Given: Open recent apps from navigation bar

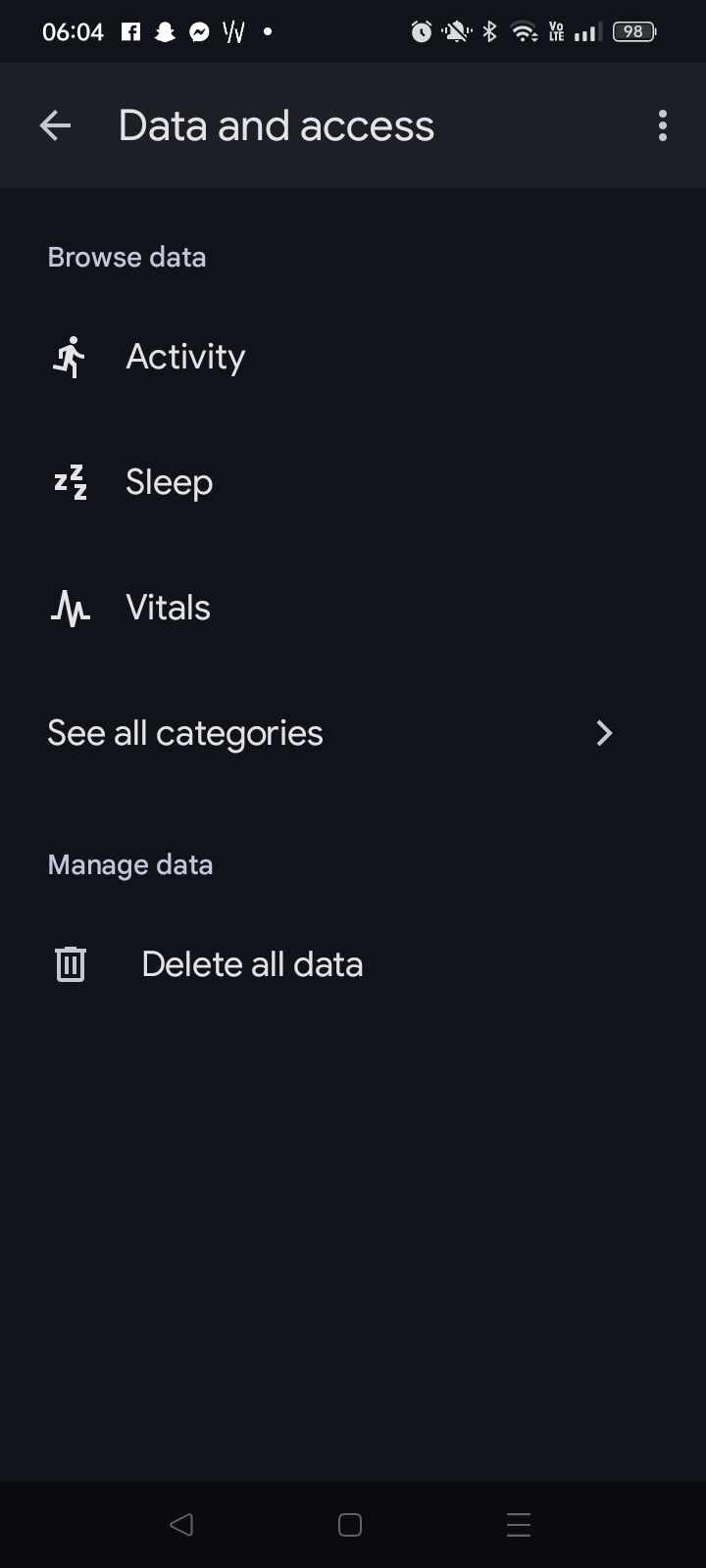Looking at the screenshot, I should (x=519, y=1525).
